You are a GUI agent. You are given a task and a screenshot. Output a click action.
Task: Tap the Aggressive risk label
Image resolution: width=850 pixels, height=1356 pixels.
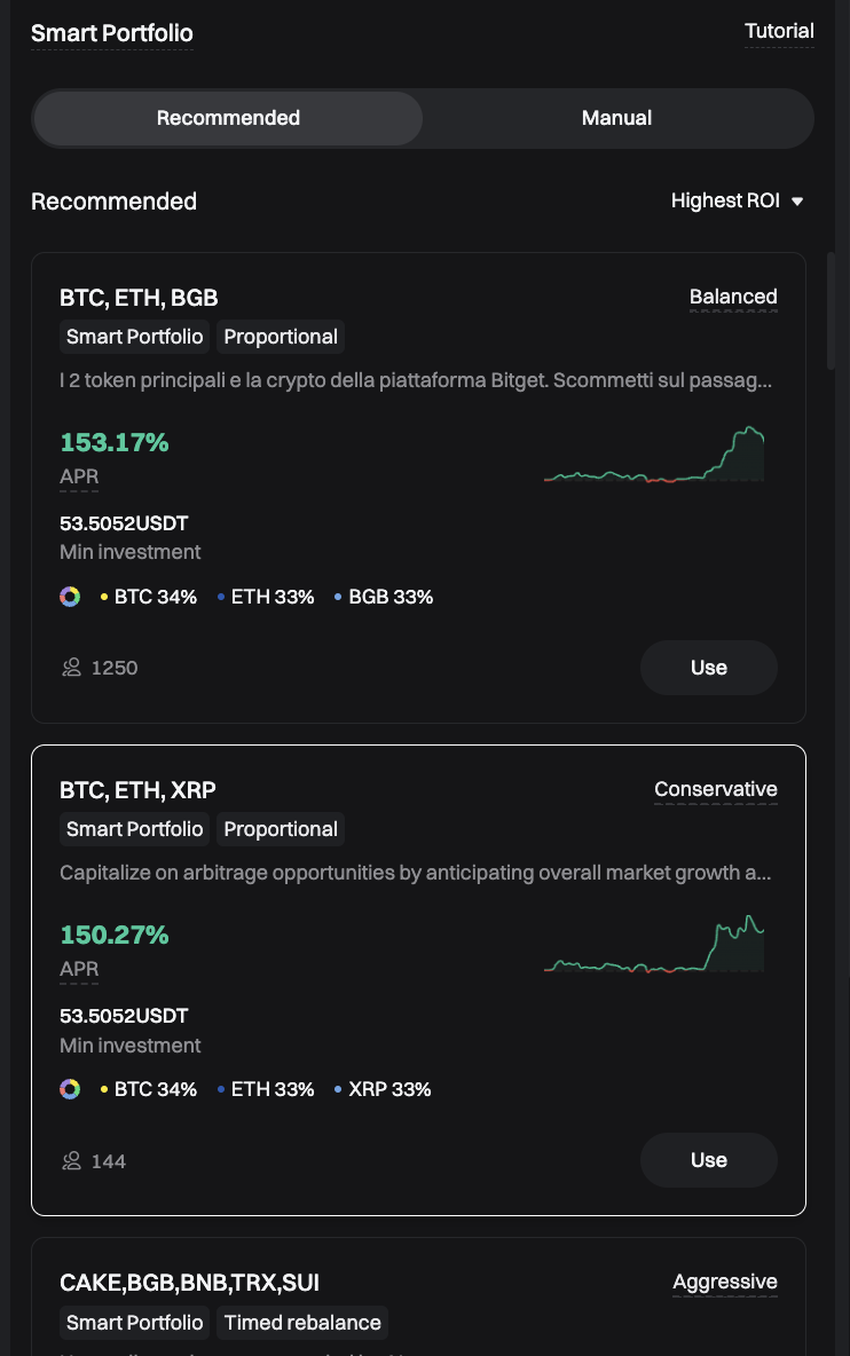point(725,1282)
